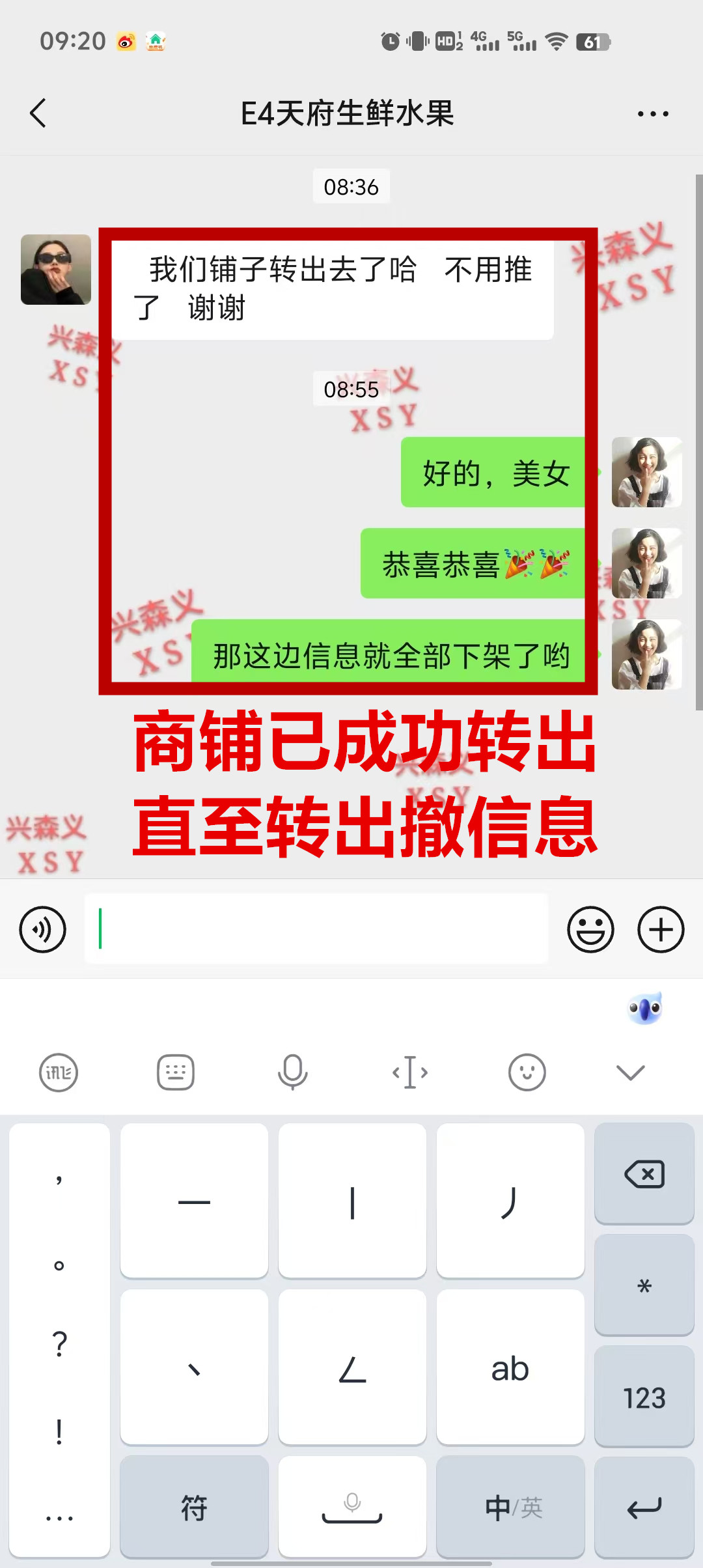The width and height of the screenshot is (703, 1568).
Task: Toggle 中/英 input language
Action: coord(510,1507)
